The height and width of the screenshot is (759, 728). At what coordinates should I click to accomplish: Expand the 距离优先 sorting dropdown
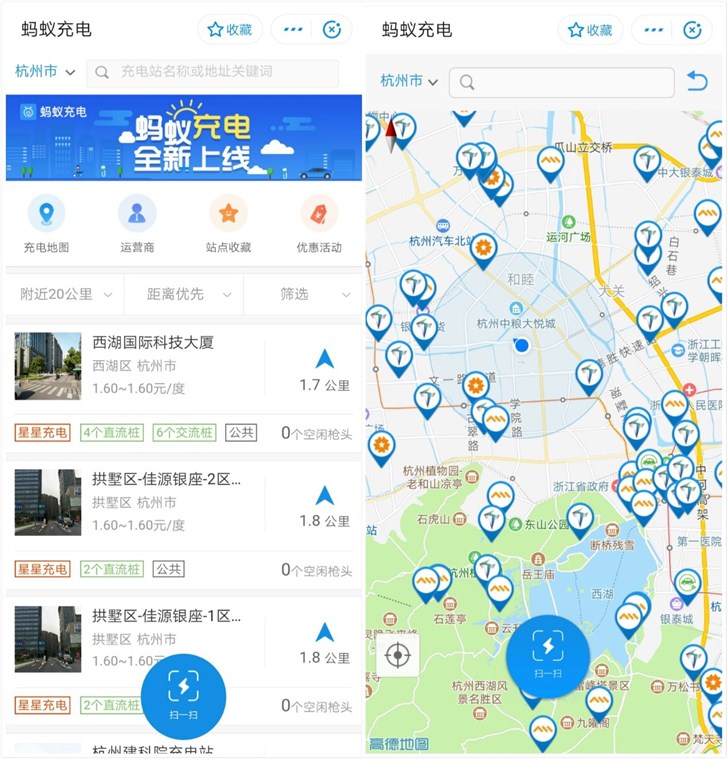pos(185,294)
